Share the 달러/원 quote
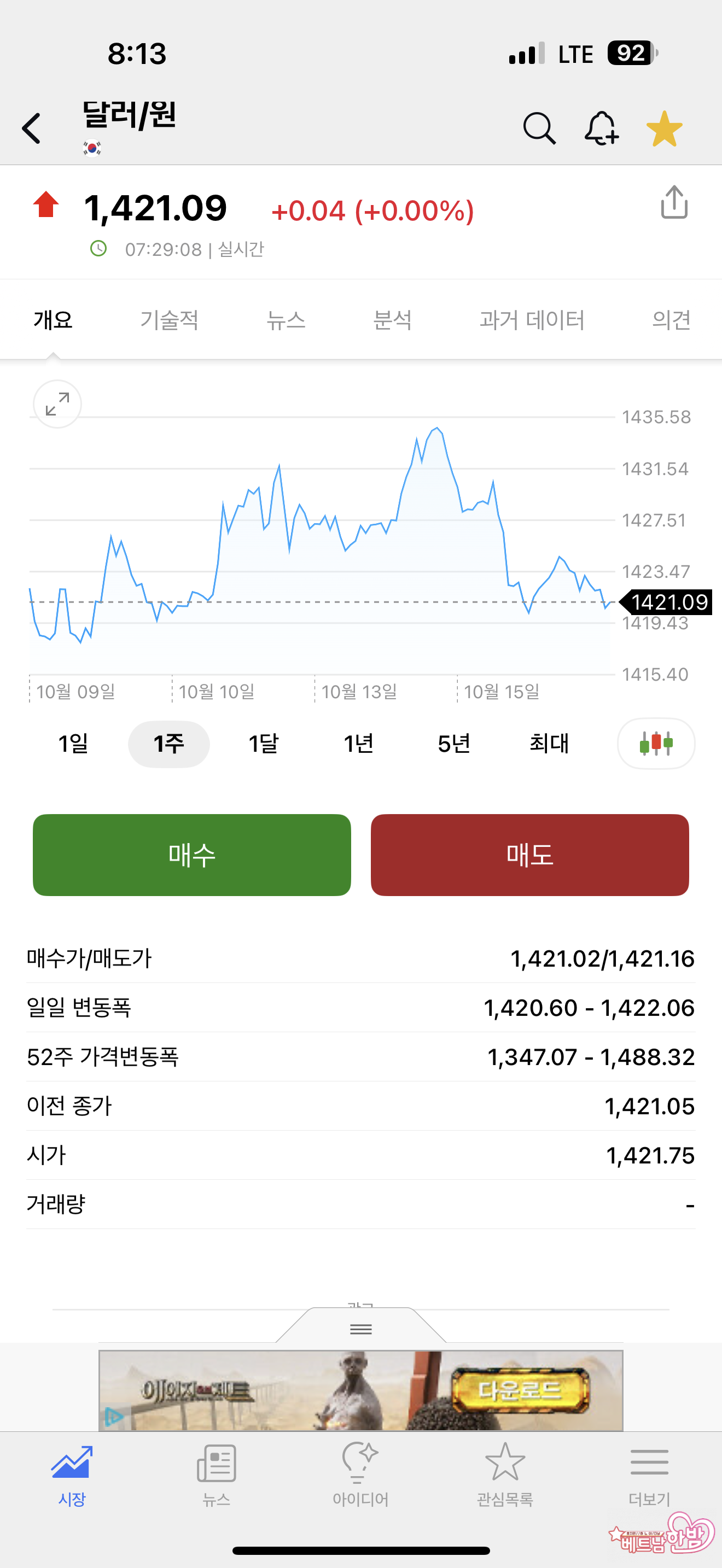This screenshot has height=1568, width=722. click(x=674, y=202)
